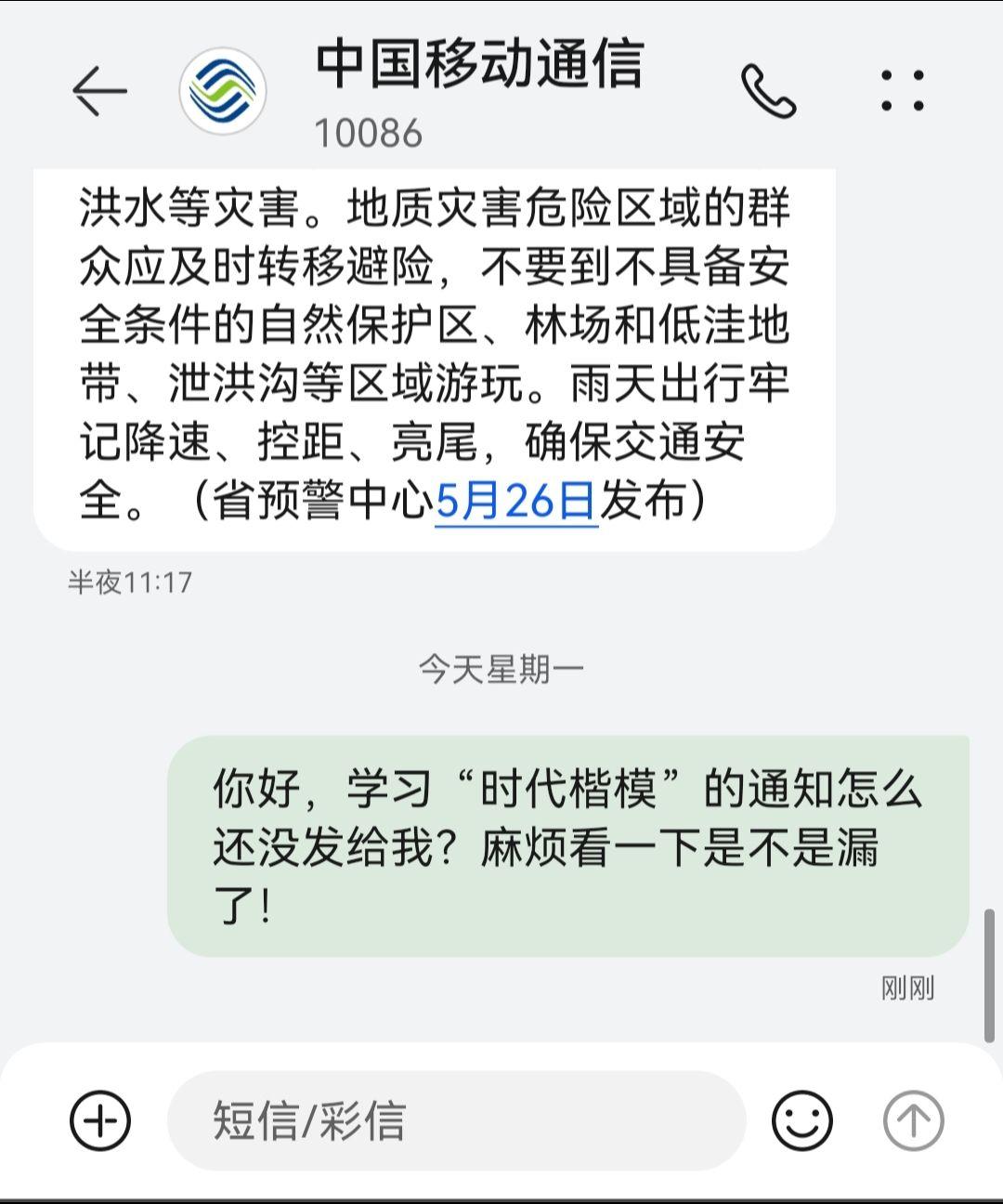Open attachment picker via circle plus button
The image size is (1003, 1204).
pyautogui.click(x=100, y=1121)
